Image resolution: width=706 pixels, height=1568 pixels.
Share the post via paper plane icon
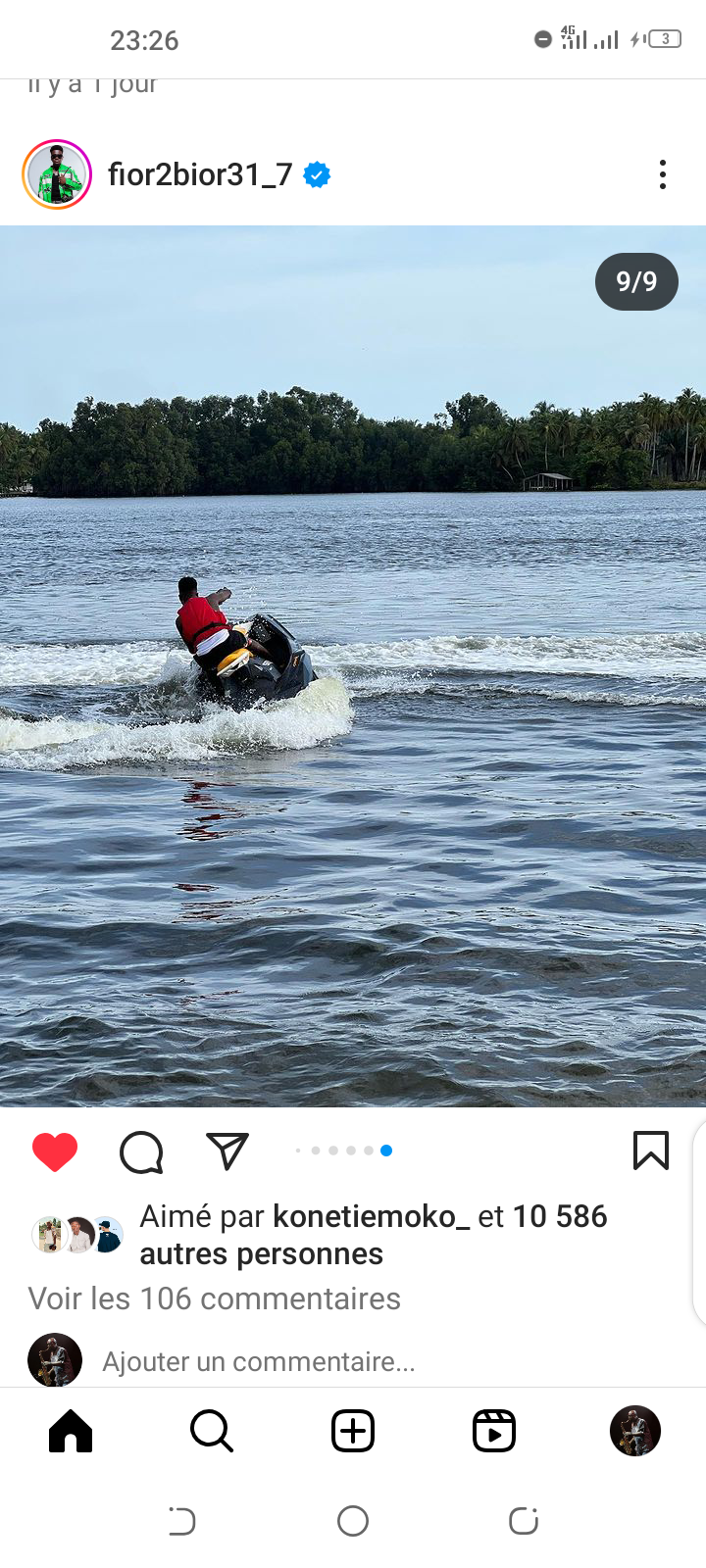(x=227, y=1151)
